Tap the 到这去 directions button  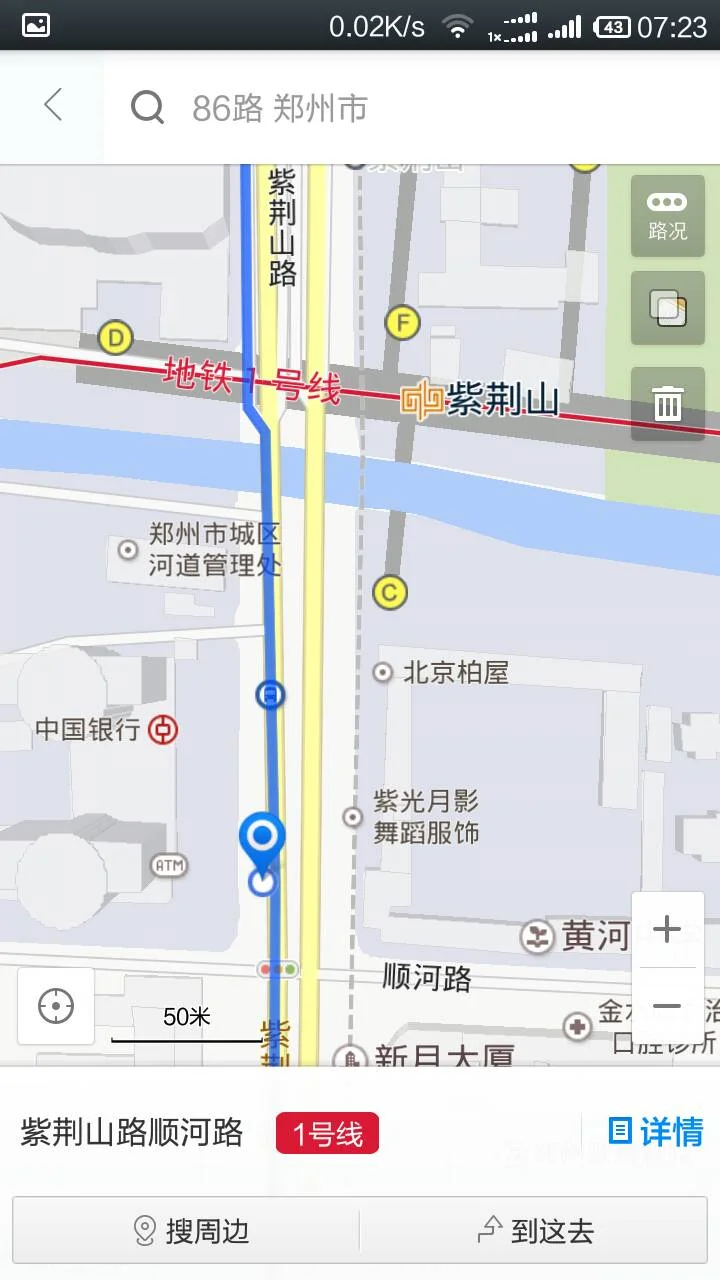(x=539, y=1231)
